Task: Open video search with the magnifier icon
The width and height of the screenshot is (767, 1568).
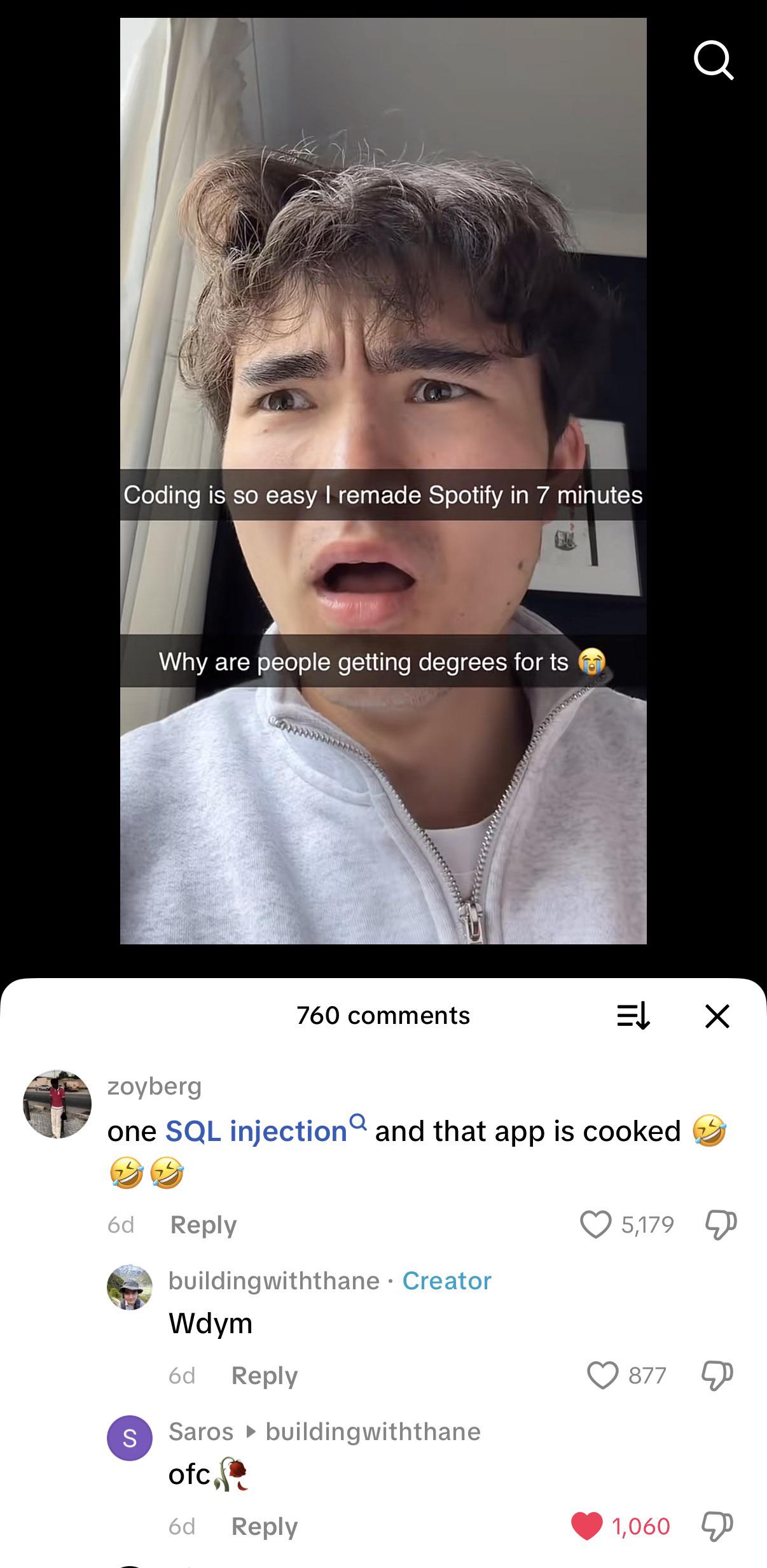Action: (x=715, y=60)
